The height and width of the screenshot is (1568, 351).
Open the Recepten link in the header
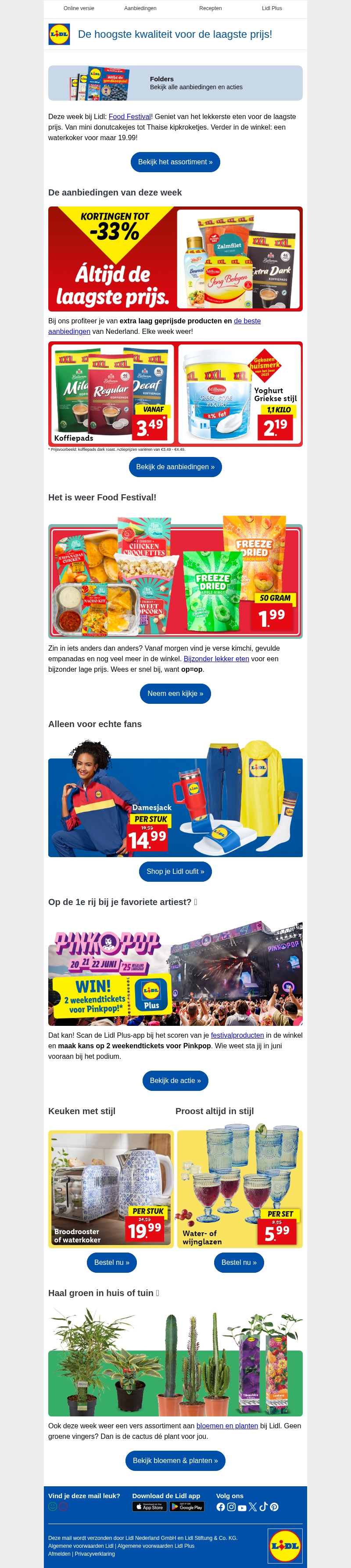(x=210, y=8)
